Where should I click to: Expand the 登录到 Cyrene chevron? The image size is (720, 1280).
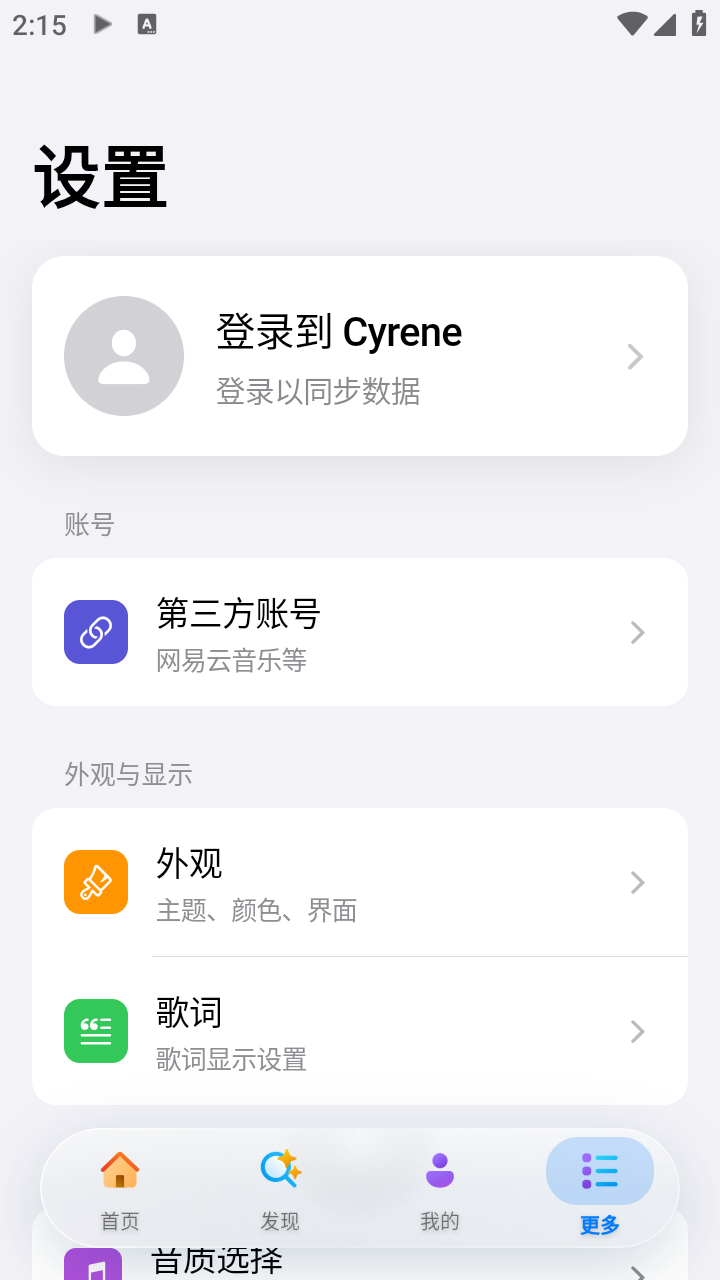pyautogui.click(x=636, y=356)
